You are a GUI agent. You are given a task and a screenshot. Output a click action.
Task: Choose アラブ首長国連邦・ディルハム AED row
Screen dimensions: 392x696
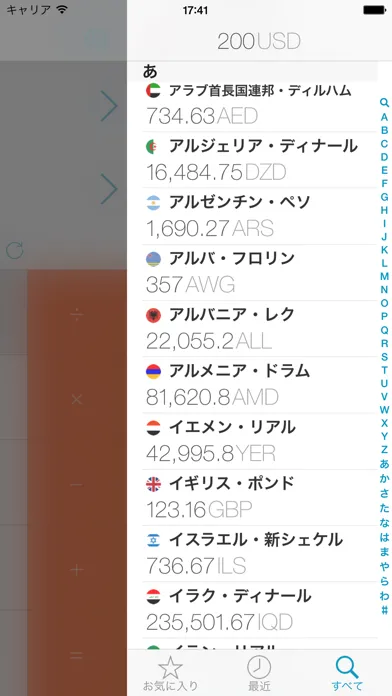pyautogui.click(x=260, y=107)
